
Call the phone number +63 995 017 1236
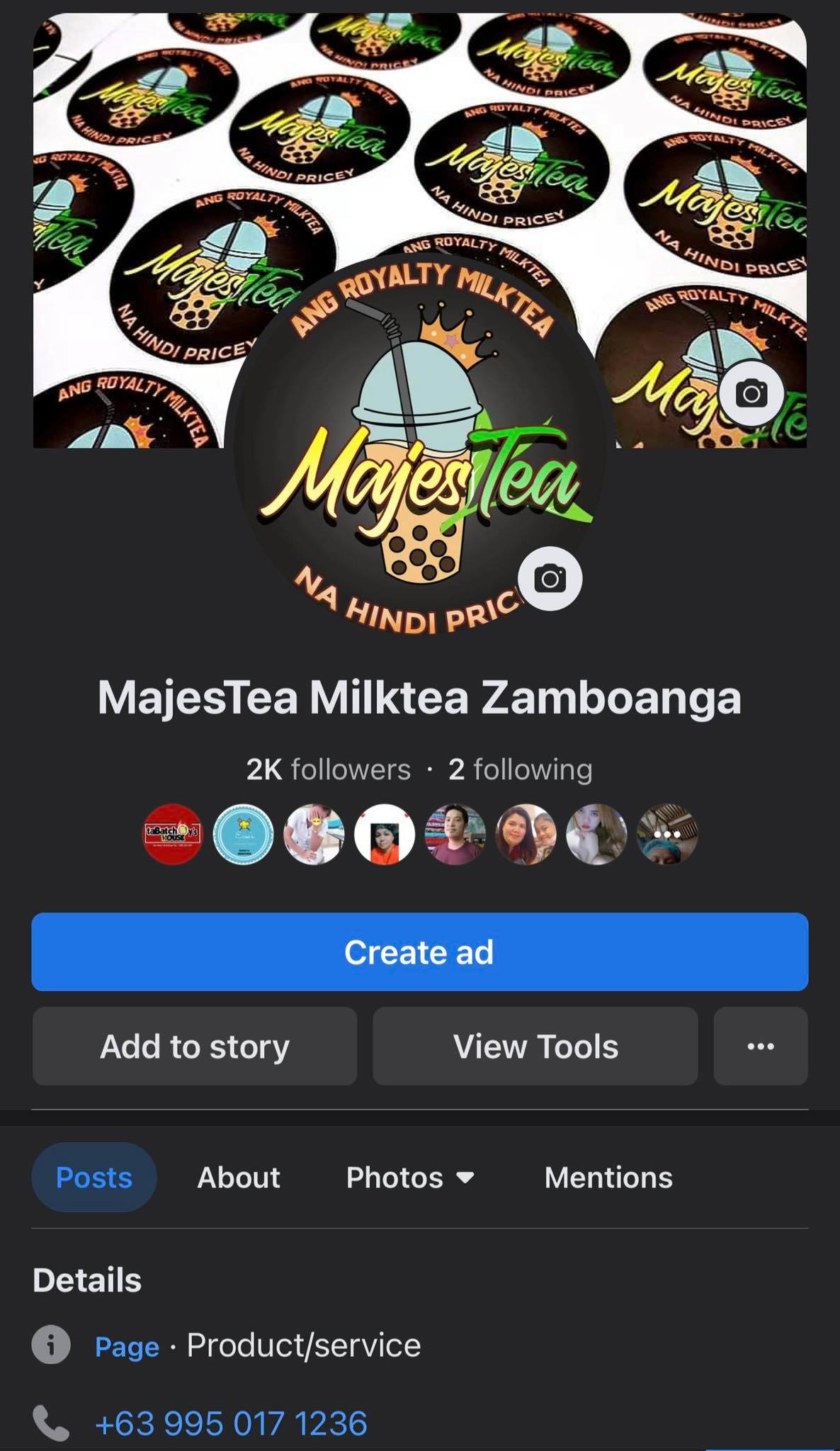coord(231,1423)
